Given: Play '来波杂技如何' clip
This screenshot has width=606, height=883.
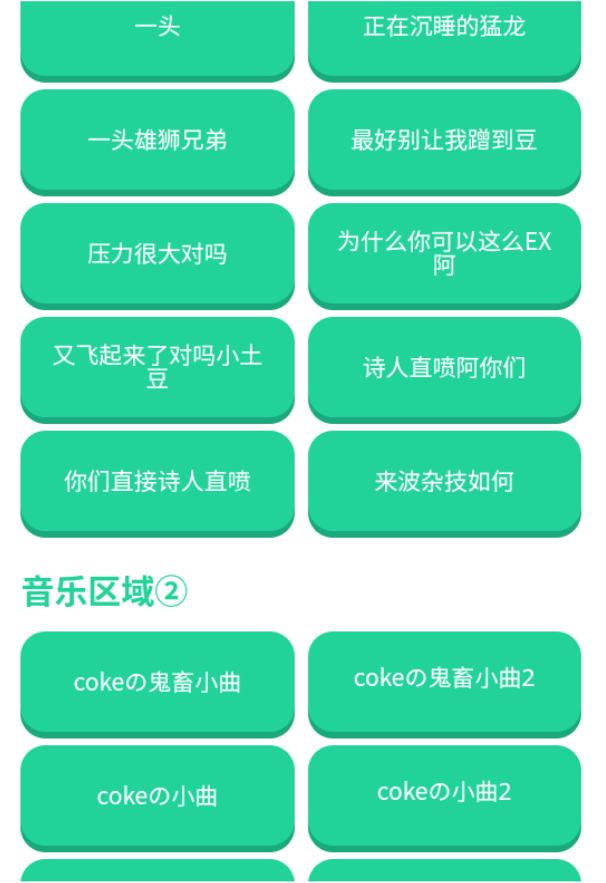Looking at the screenshot, I should pos(444,481).
